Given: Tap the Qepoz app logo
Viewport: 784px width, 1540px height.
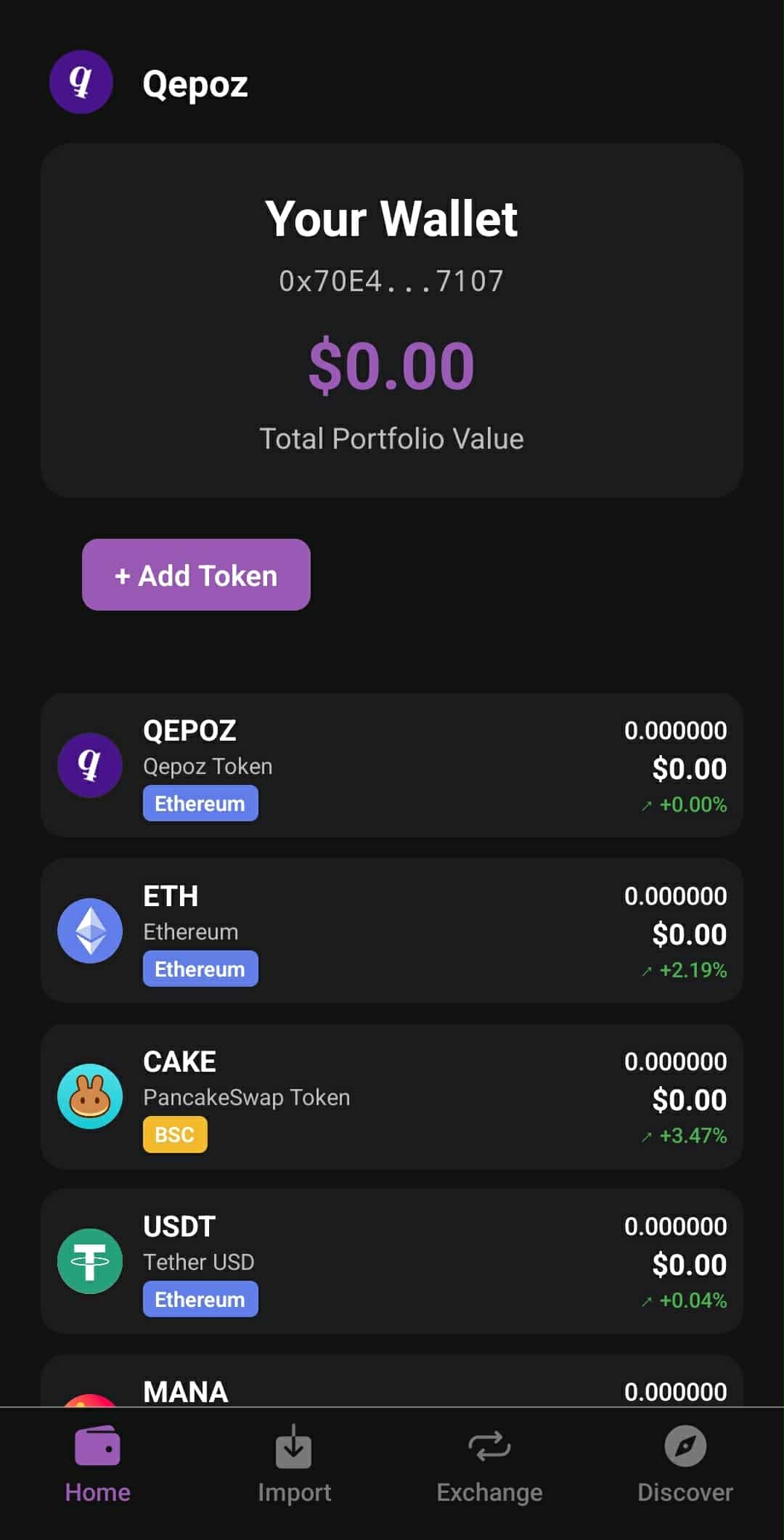Looking at the screenshot, I should 81,83.
